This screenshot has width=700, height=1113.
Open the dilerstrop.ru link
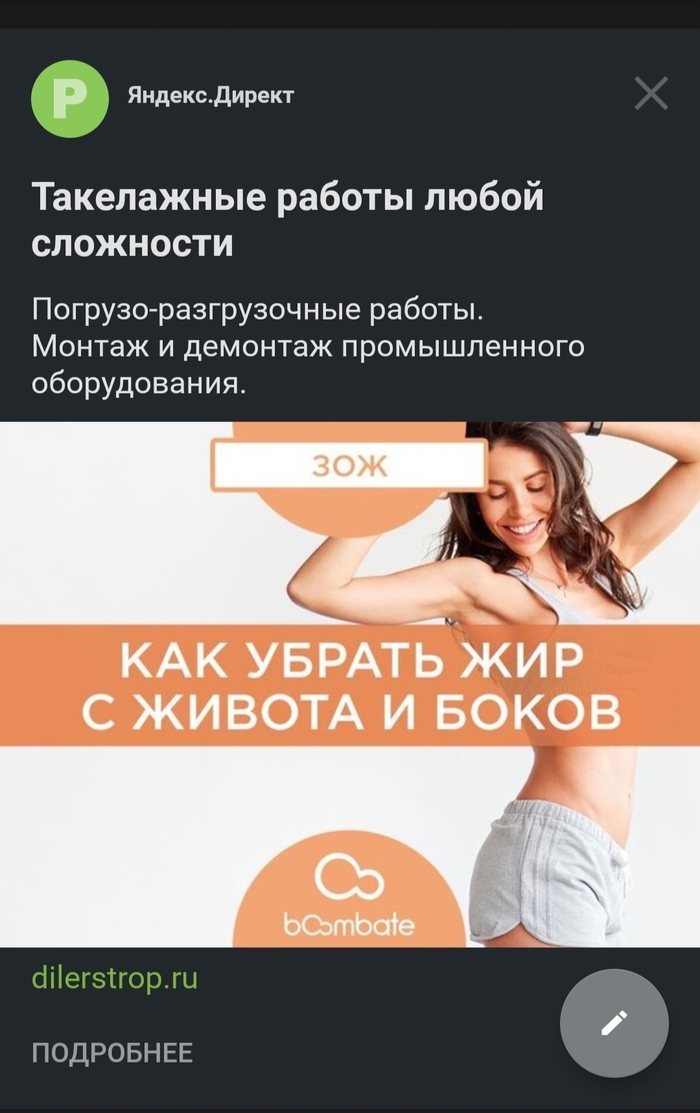pyautogui.click(x=114, y=977)
